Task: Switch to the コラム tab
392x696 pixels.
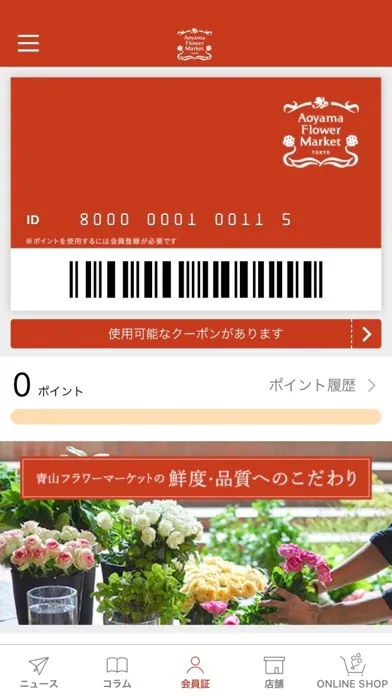Action: pyautogui.click(x=117, y=672)
